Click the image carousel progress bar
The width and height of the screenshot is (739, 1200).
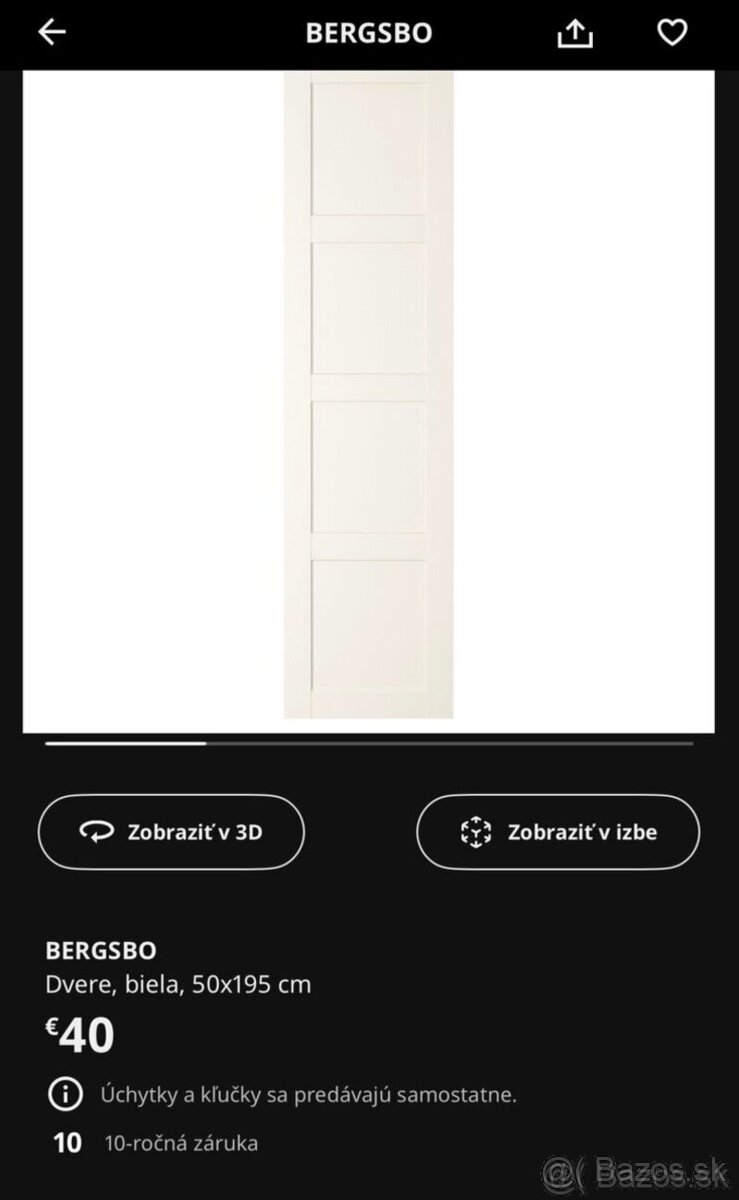(x=369, y=744)
